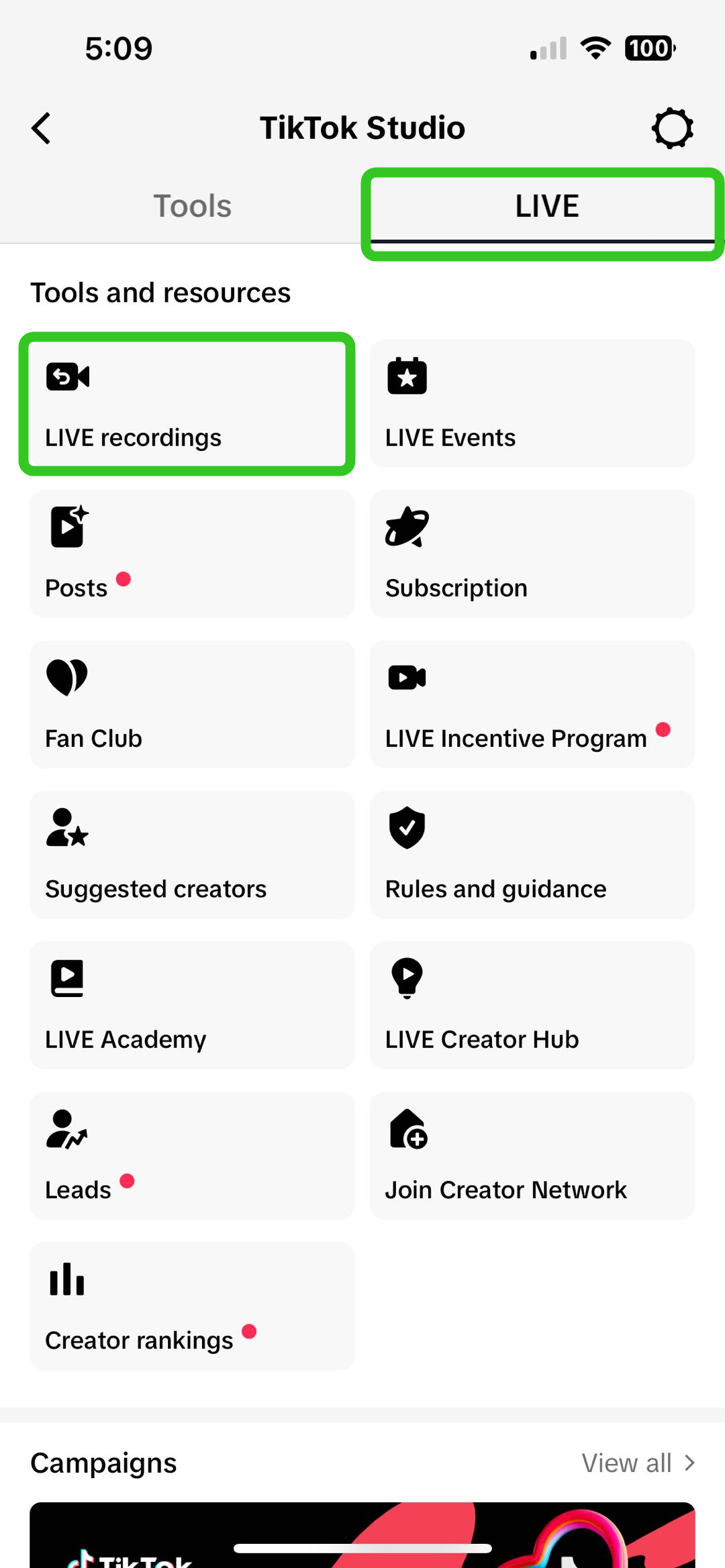Open TikTok Studio settings gear
725x1568 pixels.
672,128
